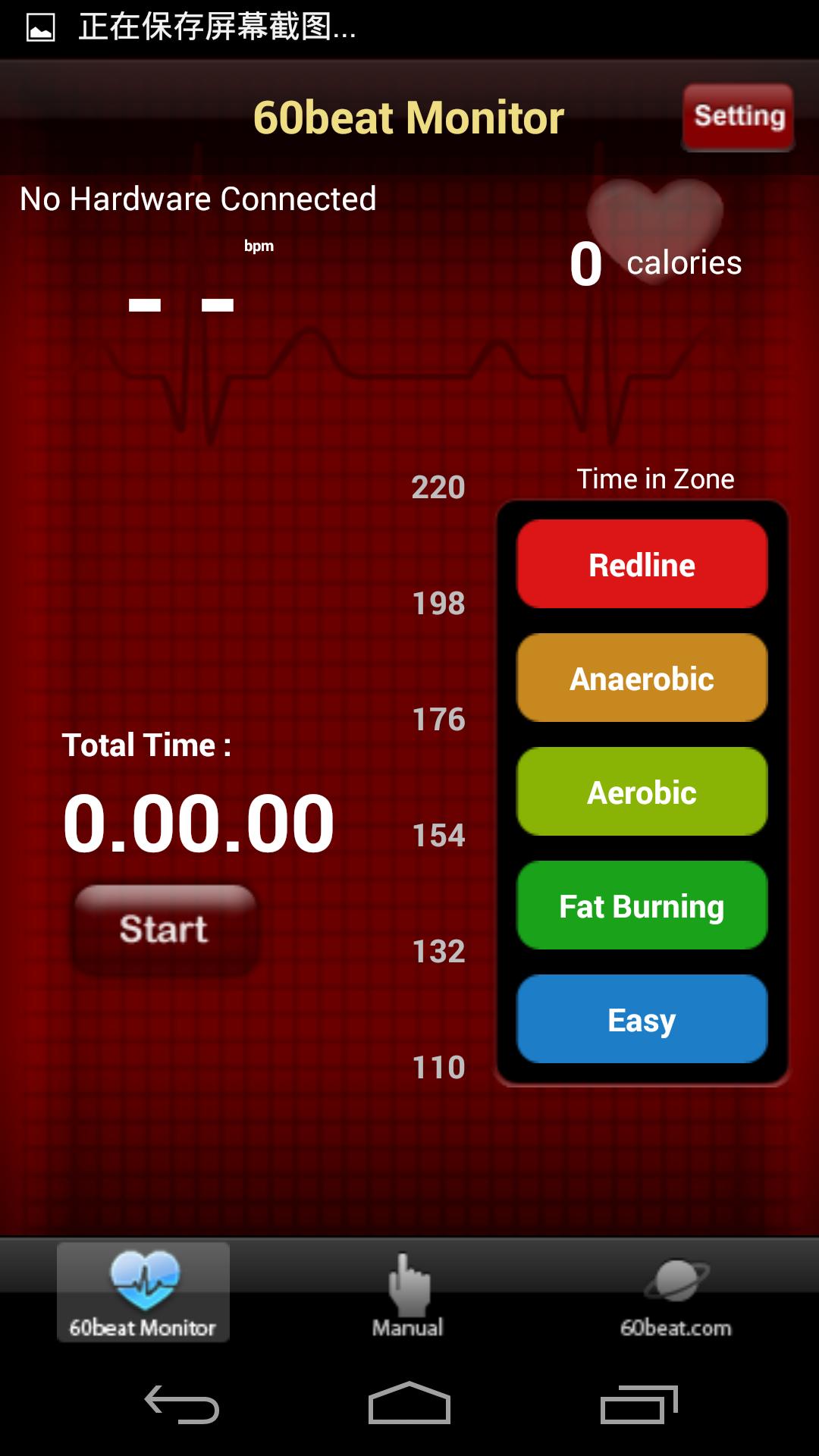Viewport: 819px width, 1456px height.
Task: Select the Redline zone
Action: (x=641, y=564)
